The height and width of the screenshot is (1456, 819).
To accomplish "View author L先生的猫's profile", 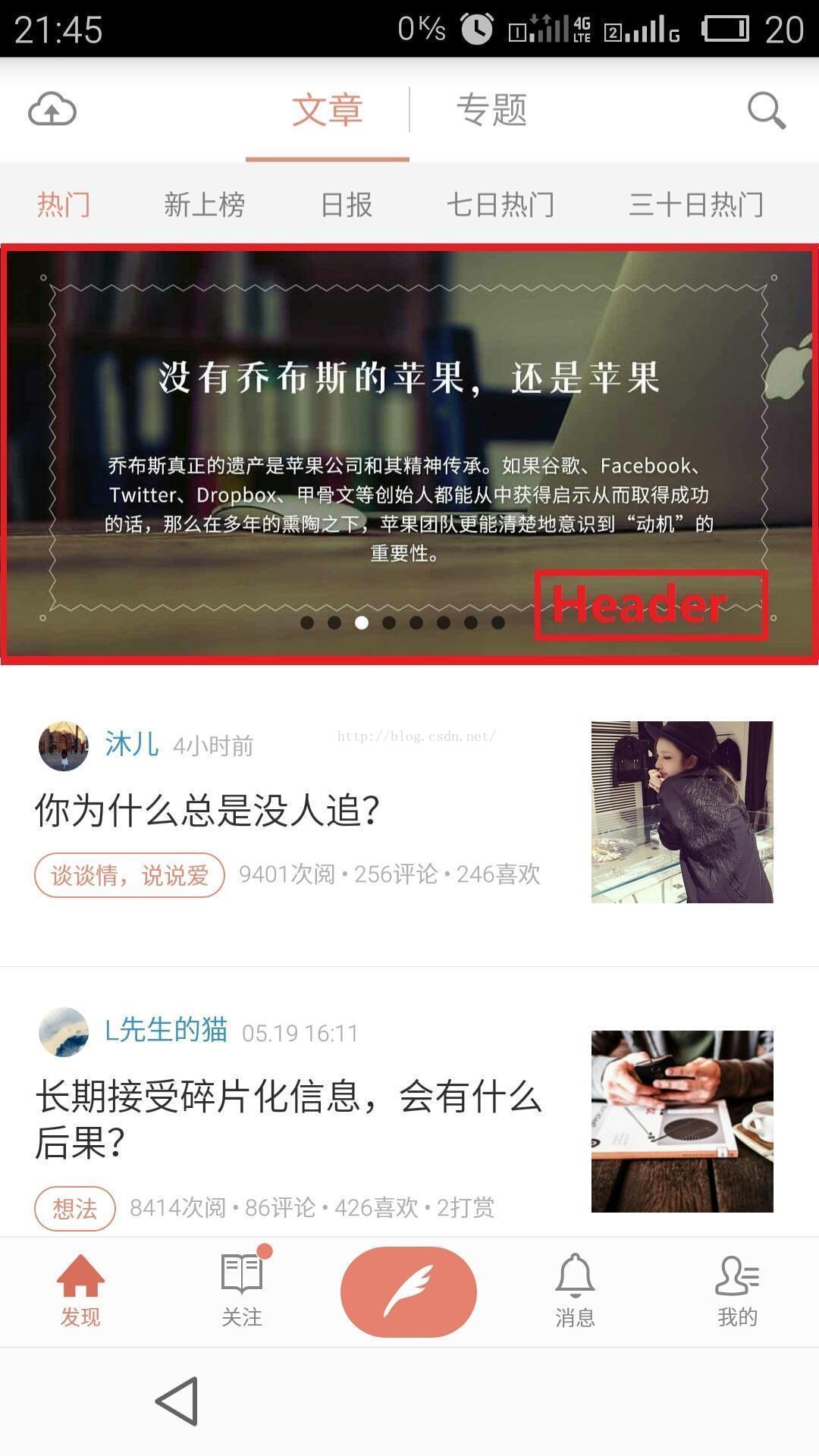I will [x=165, y=1031].
